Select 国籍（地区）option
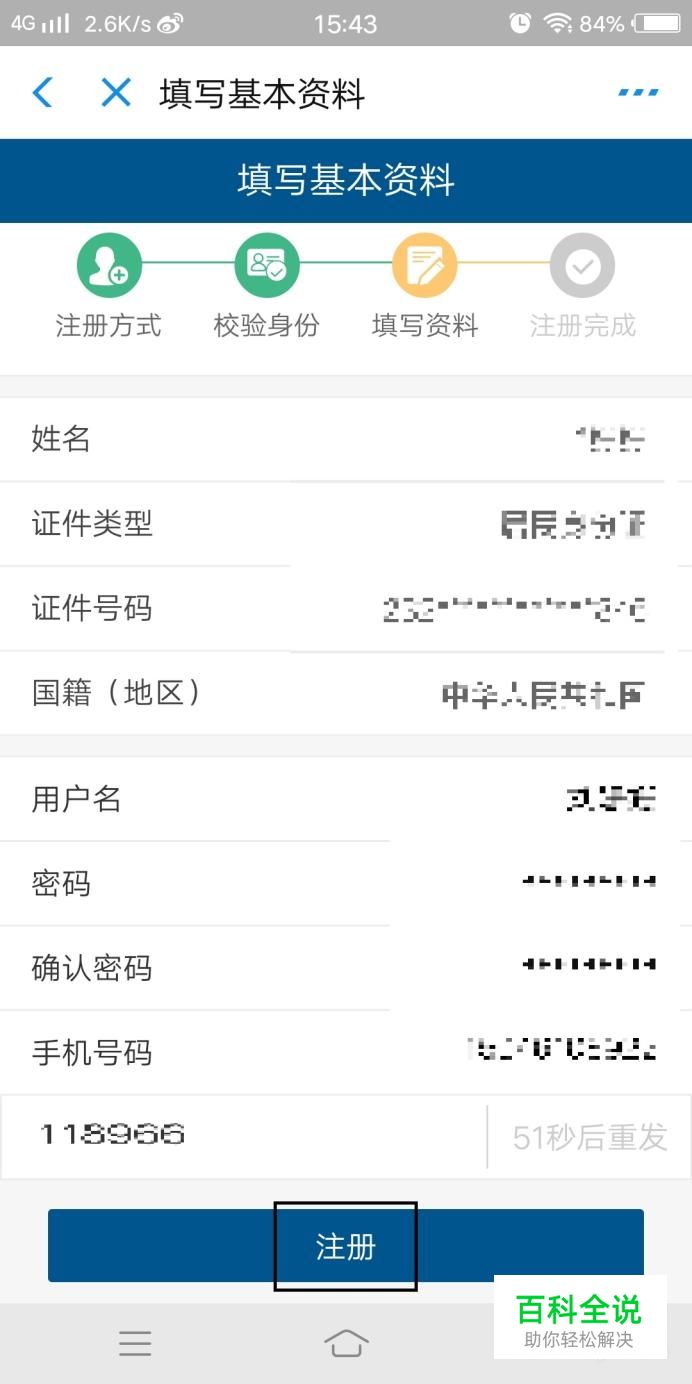The height and width of the screenshot is (1384, 692). click(x=346, y=693)
